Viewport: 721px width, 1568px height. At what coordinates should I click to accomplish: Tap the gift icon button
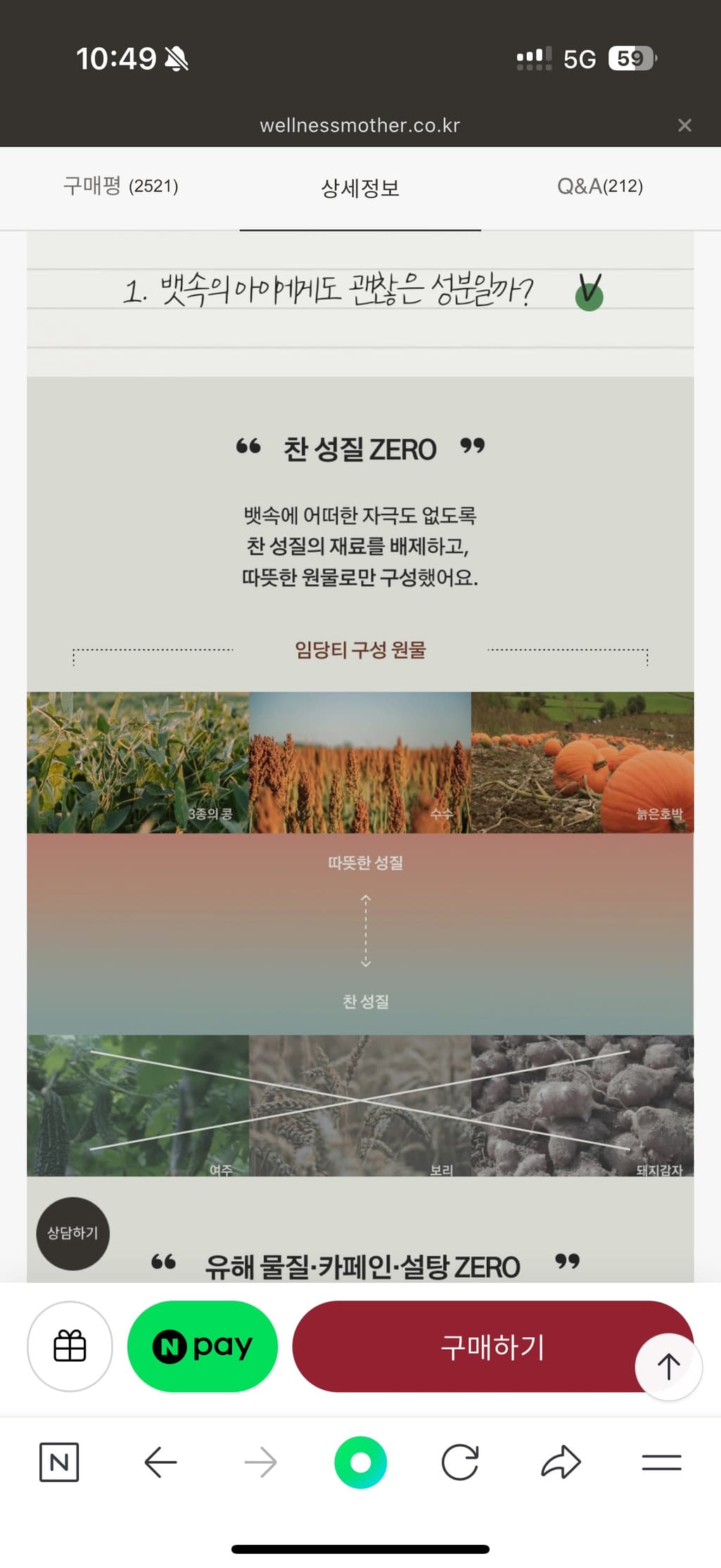pos(70,1346)
